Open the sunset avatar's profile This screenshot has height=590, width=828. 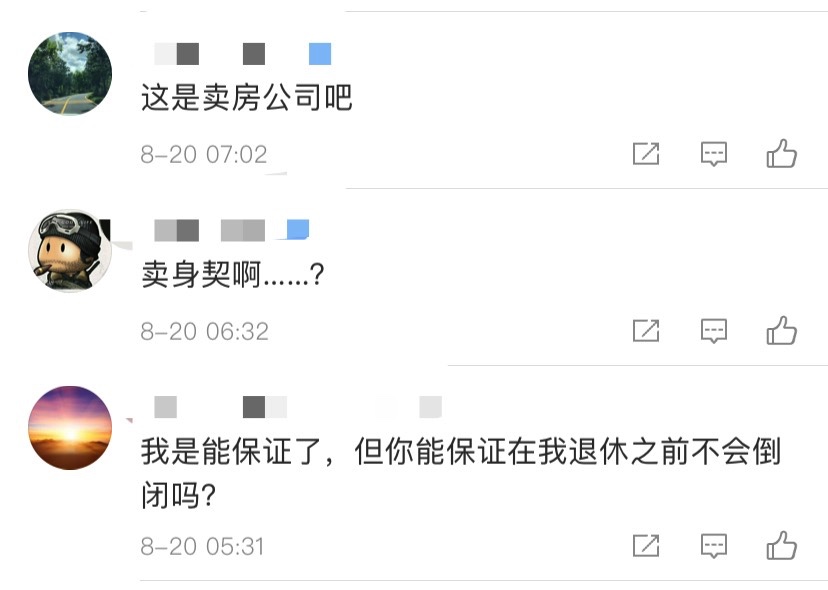click(69, 427)
